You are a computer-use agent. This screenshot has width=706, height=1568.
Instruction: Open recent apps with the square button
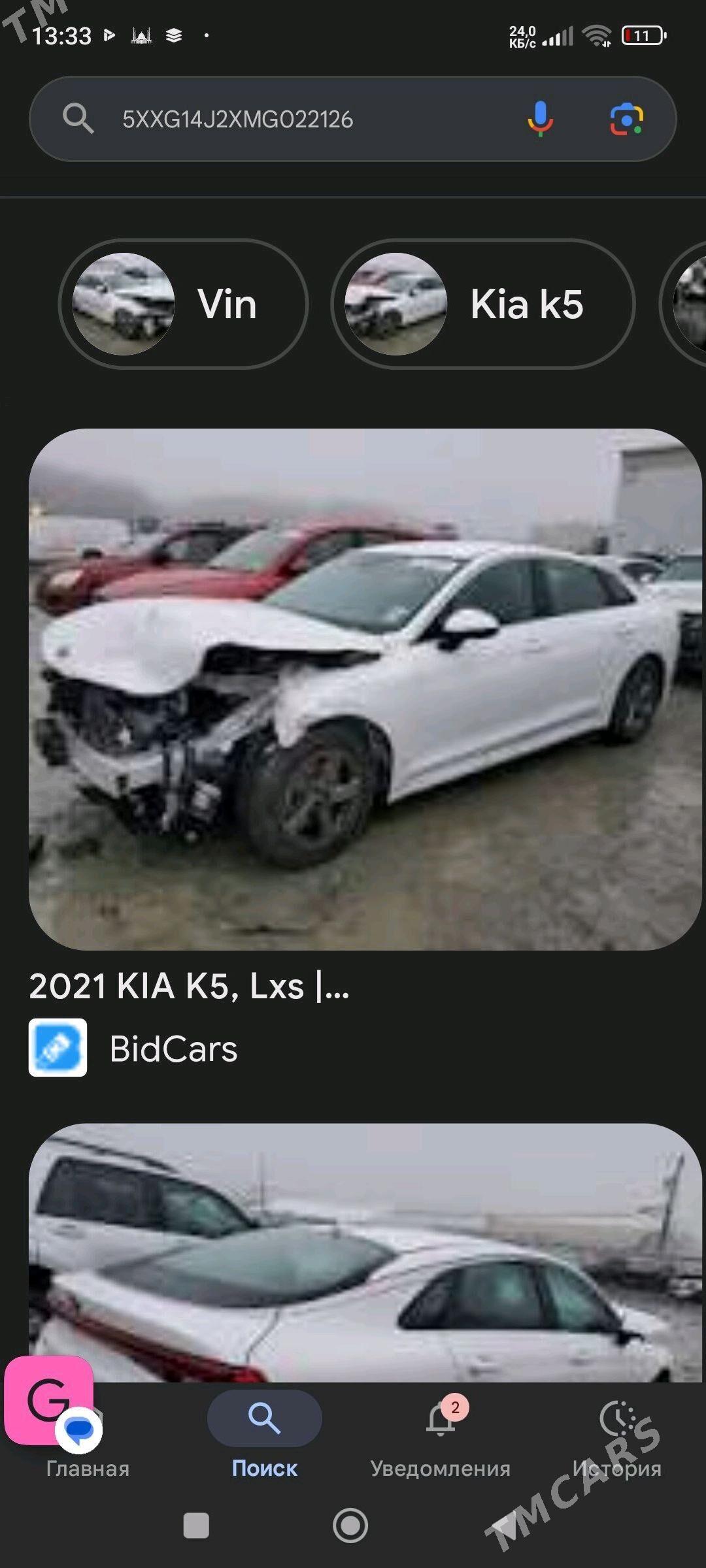[x=196, y=1526]
